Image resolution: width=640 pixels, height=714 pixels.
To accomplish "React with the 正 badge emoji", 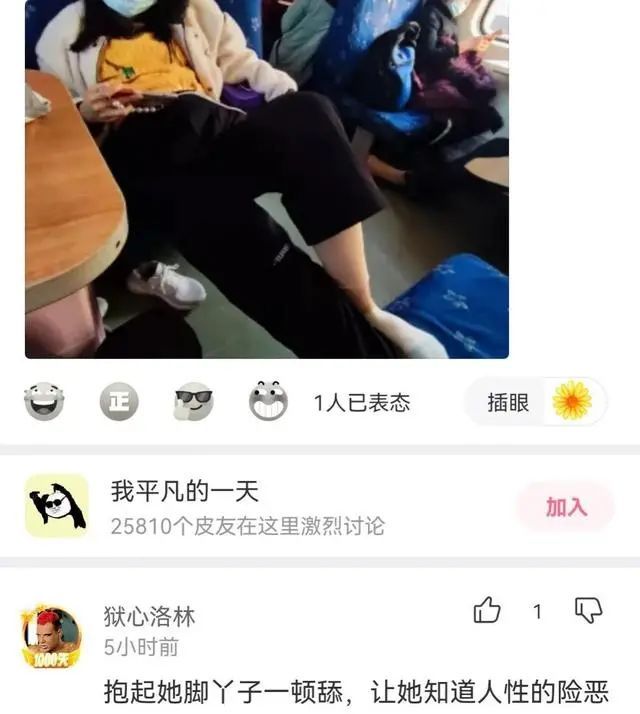I will click(x=119, y=402).
